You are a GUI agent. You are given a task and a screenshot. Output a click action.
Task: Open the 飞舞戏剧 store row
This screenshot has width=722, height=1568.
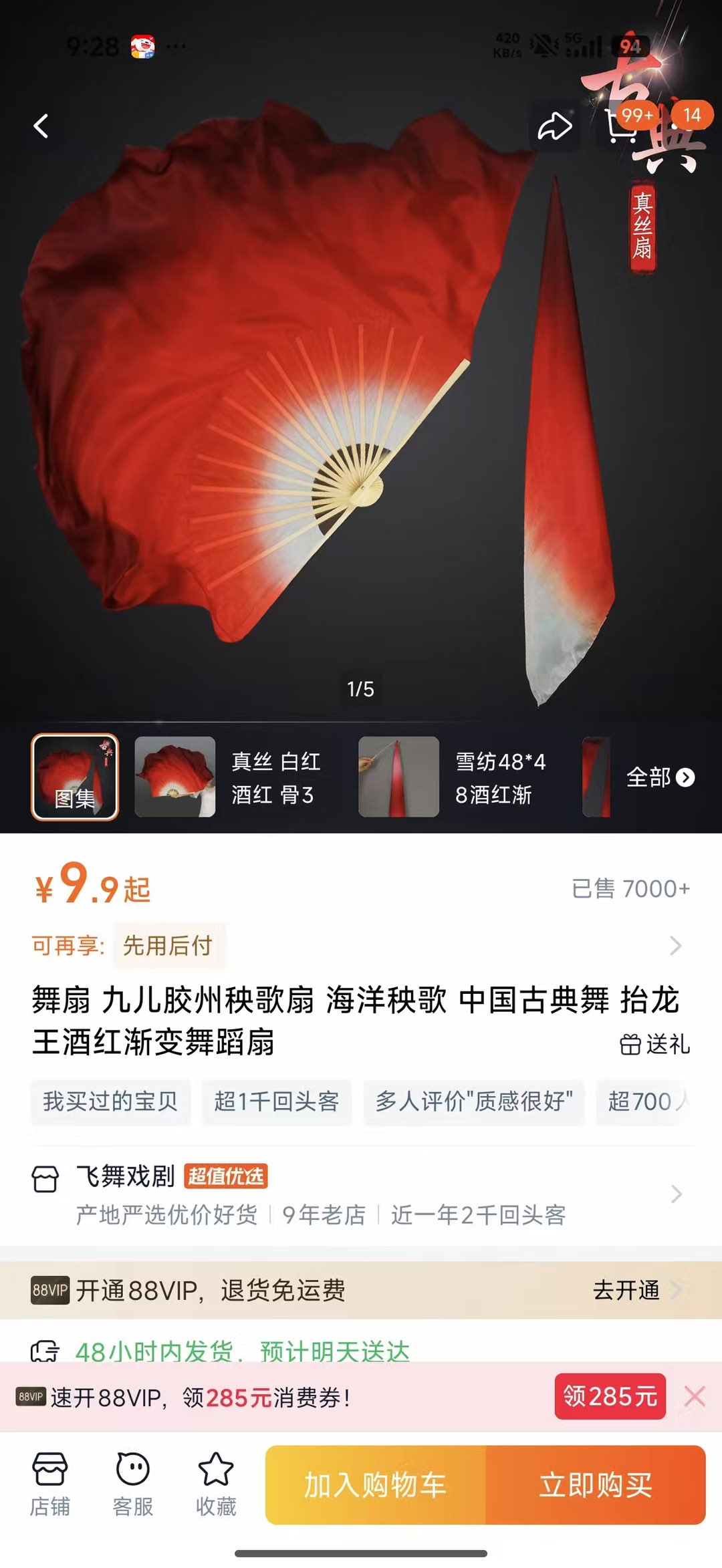(x=361, y=1194)
